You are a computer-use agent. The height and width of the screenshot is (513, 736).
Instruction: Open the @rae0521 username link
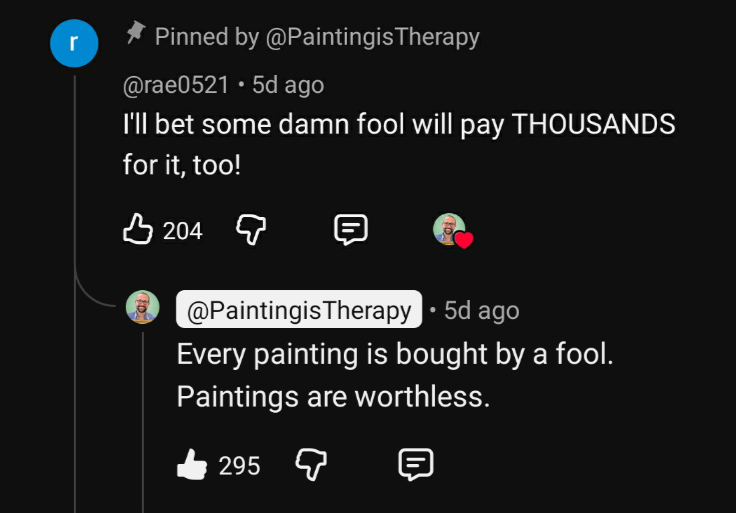tap(176, 85)
